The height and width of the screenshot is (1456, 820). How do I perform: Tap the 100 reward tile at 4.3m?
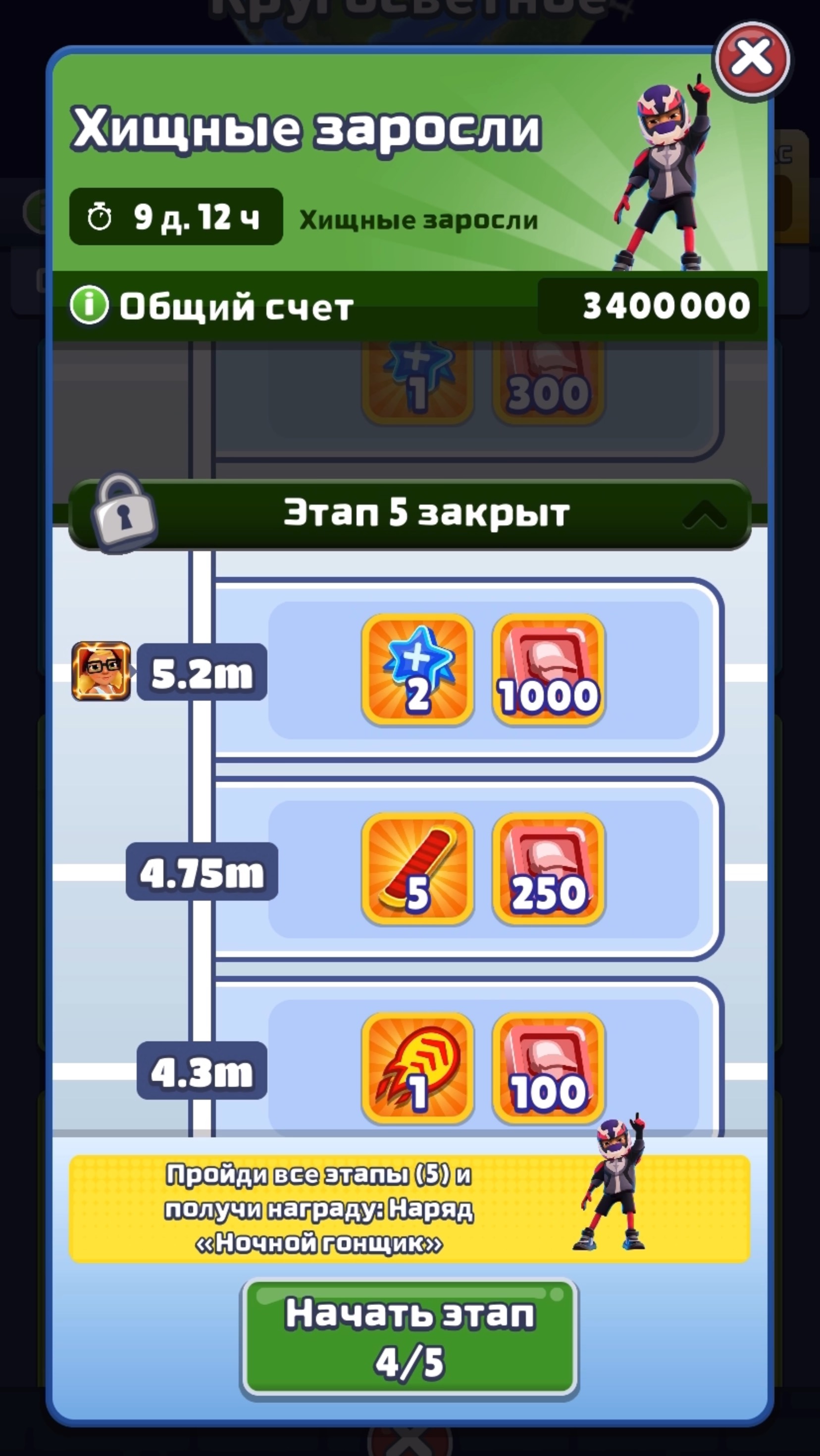click(548, 1068)
